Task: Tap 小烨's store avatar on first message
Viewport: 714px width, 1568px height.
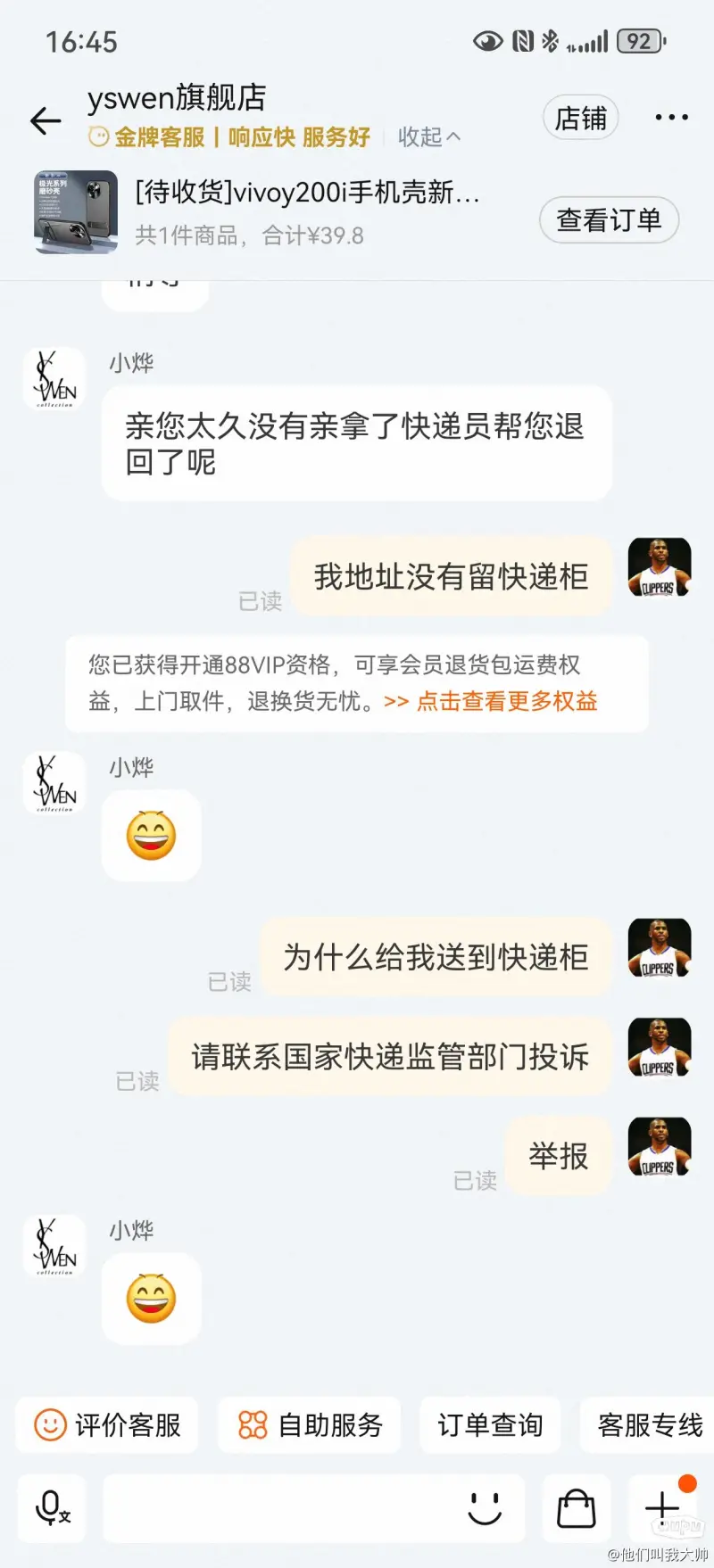Action: (x=54, y=379)
